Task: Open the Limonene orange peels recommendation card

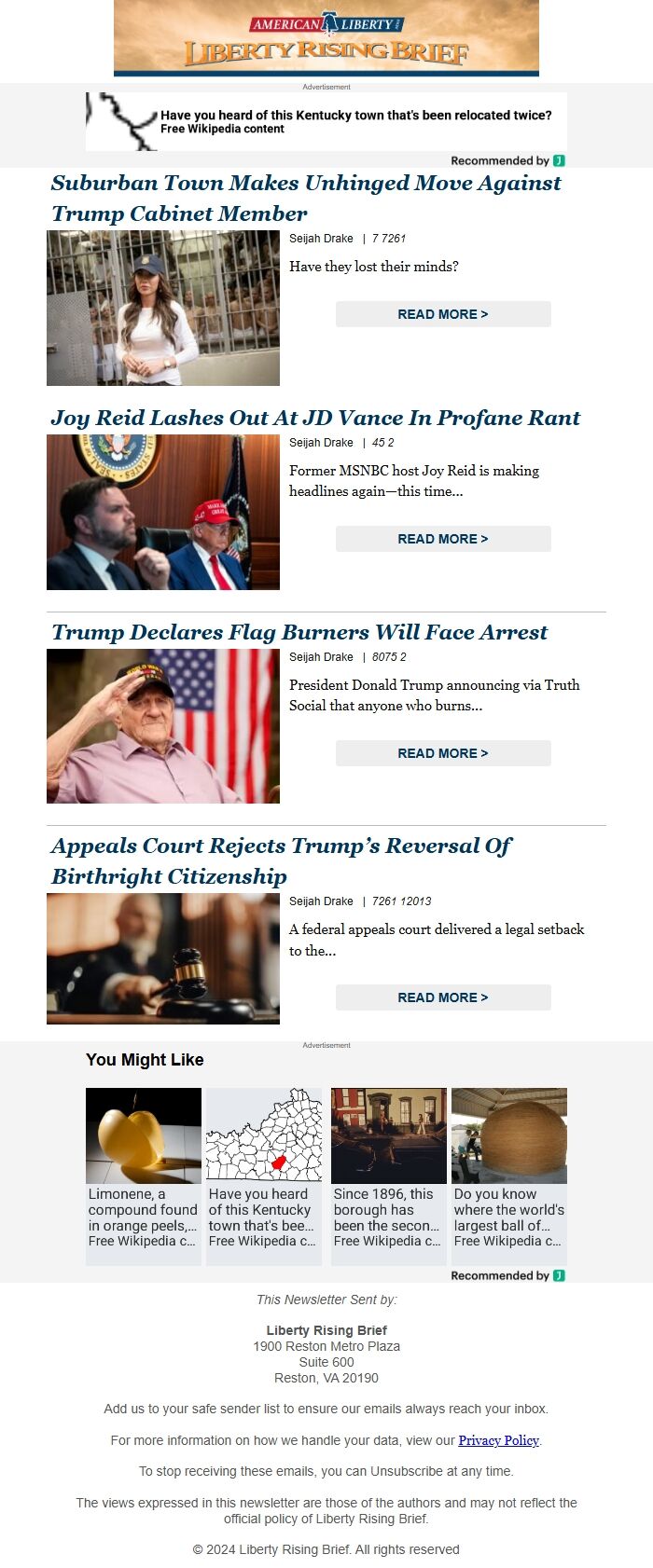Action: point(144,1176)
